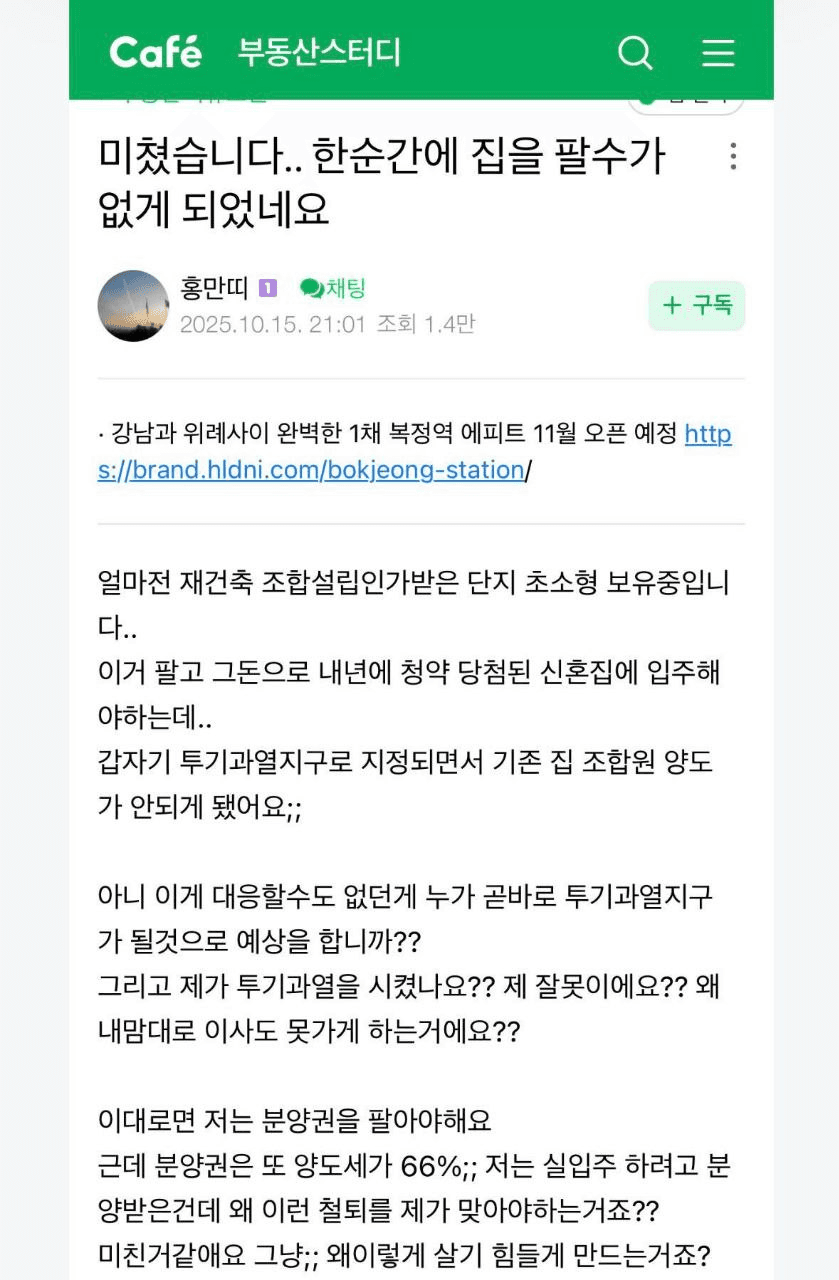Tap the Café logo
The image size is (839, 1280).
coord(155,52)
